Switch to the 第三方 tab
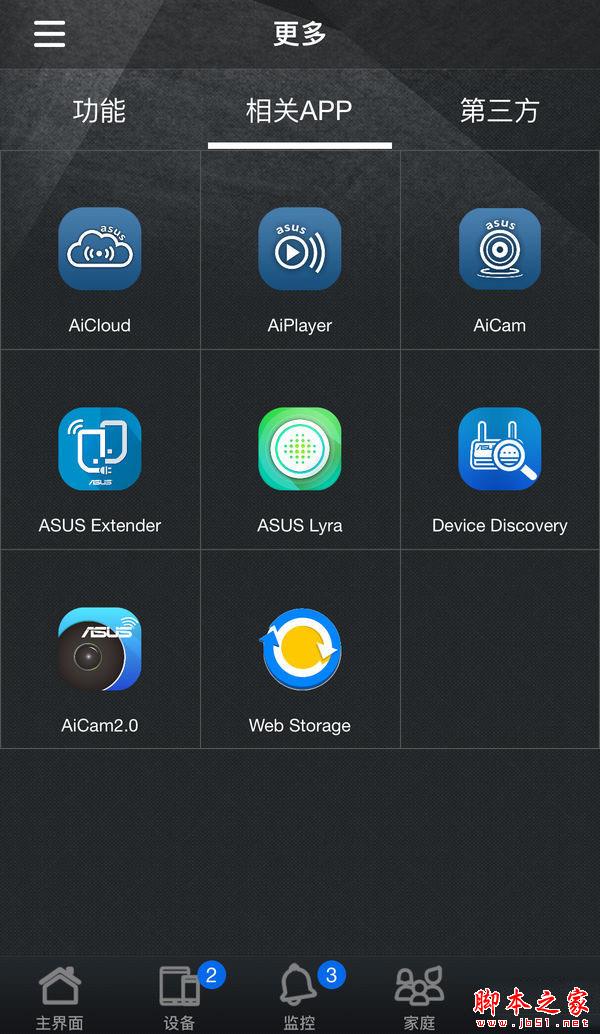The height and width of the screenshot is (1034, 600). pyautogui.click(x=499, y=111)
